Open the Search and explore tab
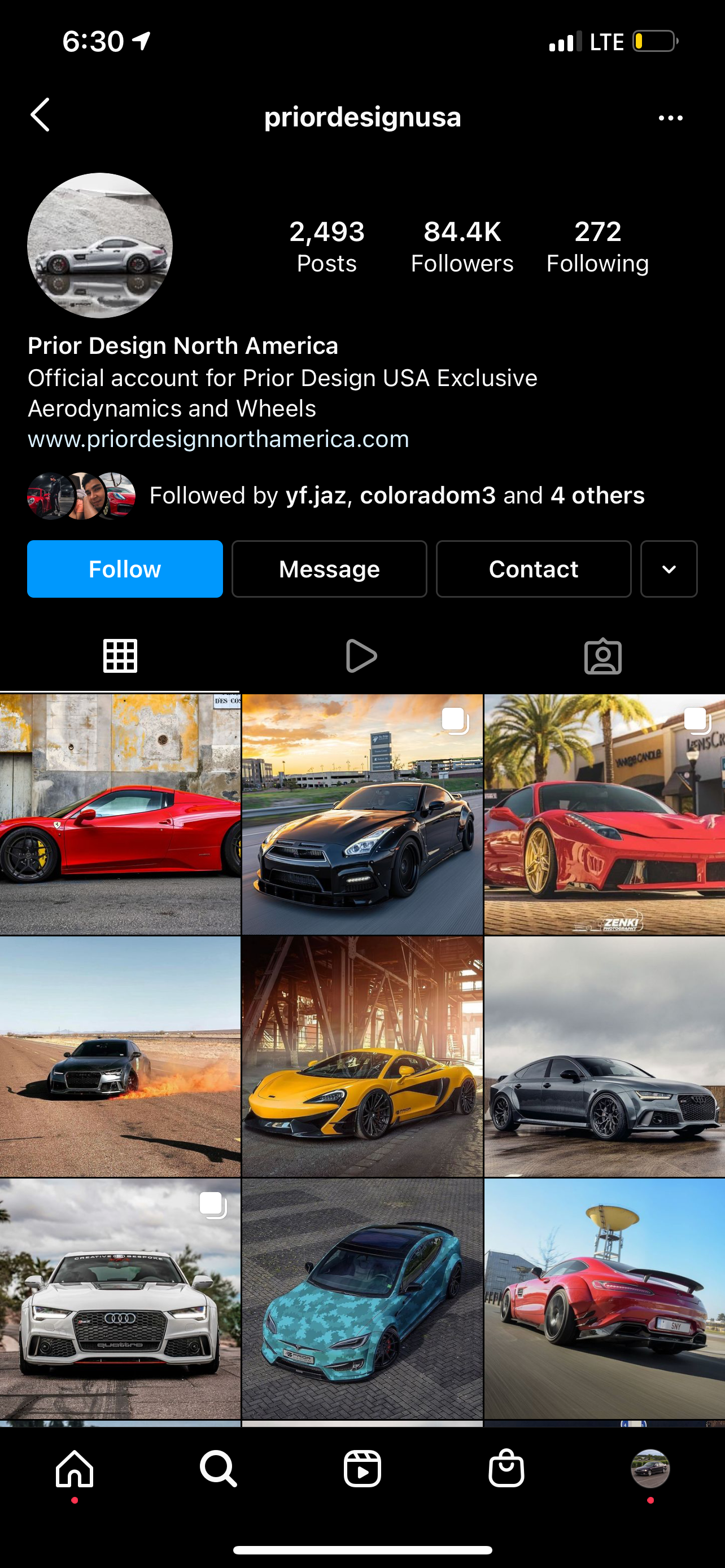This screenshot has height=1568, width=725. [218, 1469]
